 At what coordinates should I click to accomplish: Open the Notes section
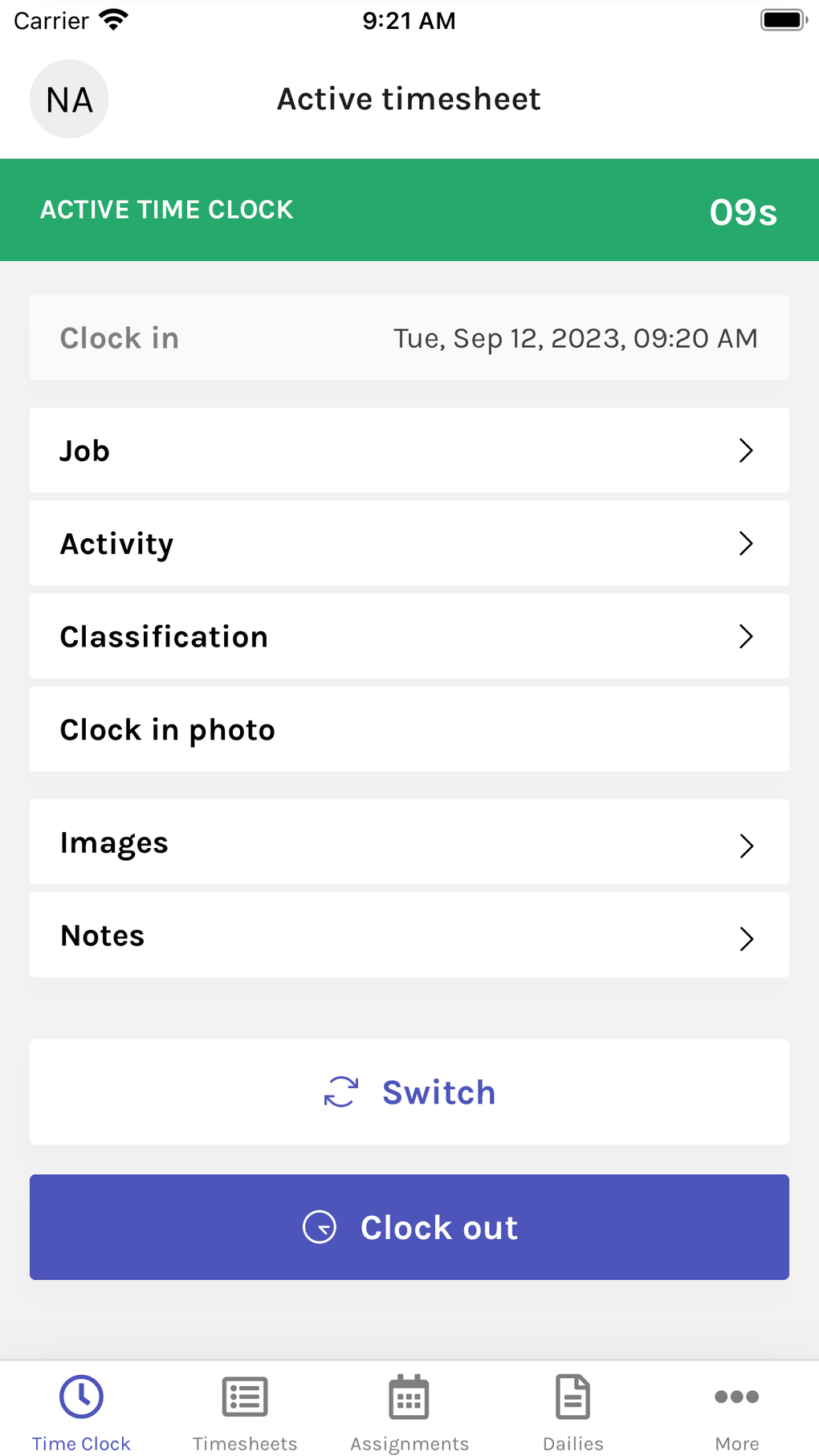tap(409, 935)
